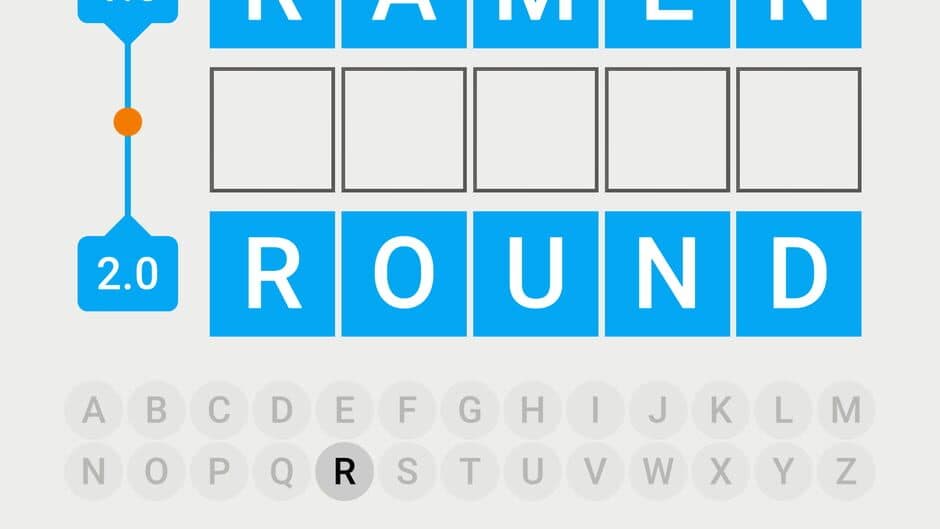
Task: Pick the letter T key
Action: (x=470, y=470)
